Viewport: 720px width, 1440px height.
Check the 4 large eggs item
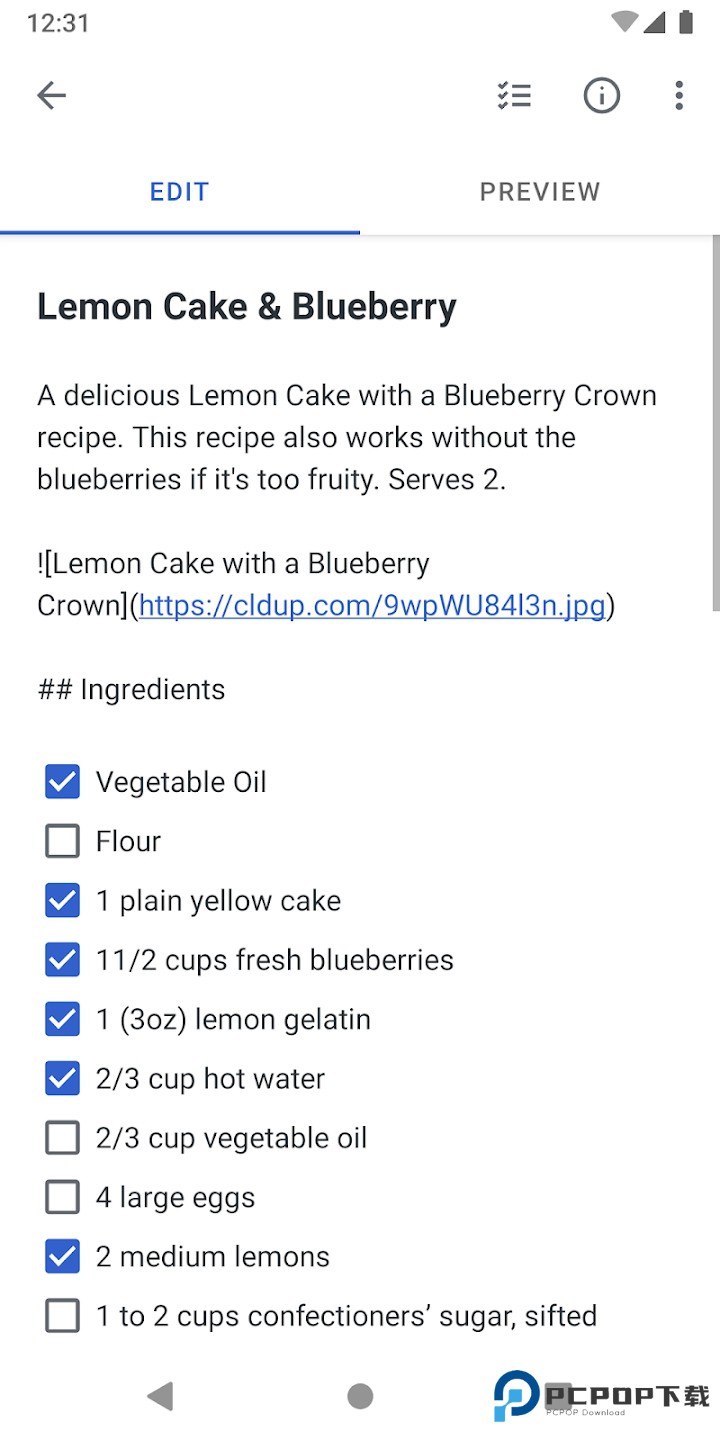tap(62, 1197)
